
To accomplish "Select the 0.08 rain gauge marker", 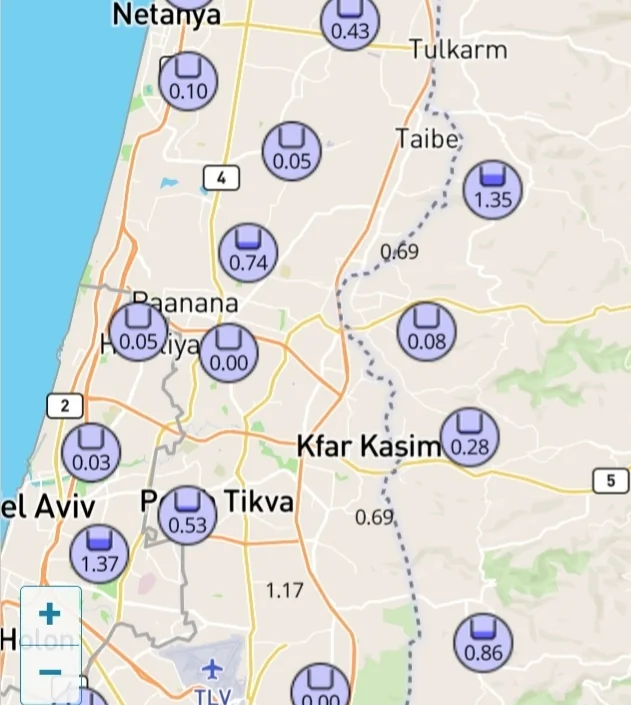I will [x=427, y=332].
